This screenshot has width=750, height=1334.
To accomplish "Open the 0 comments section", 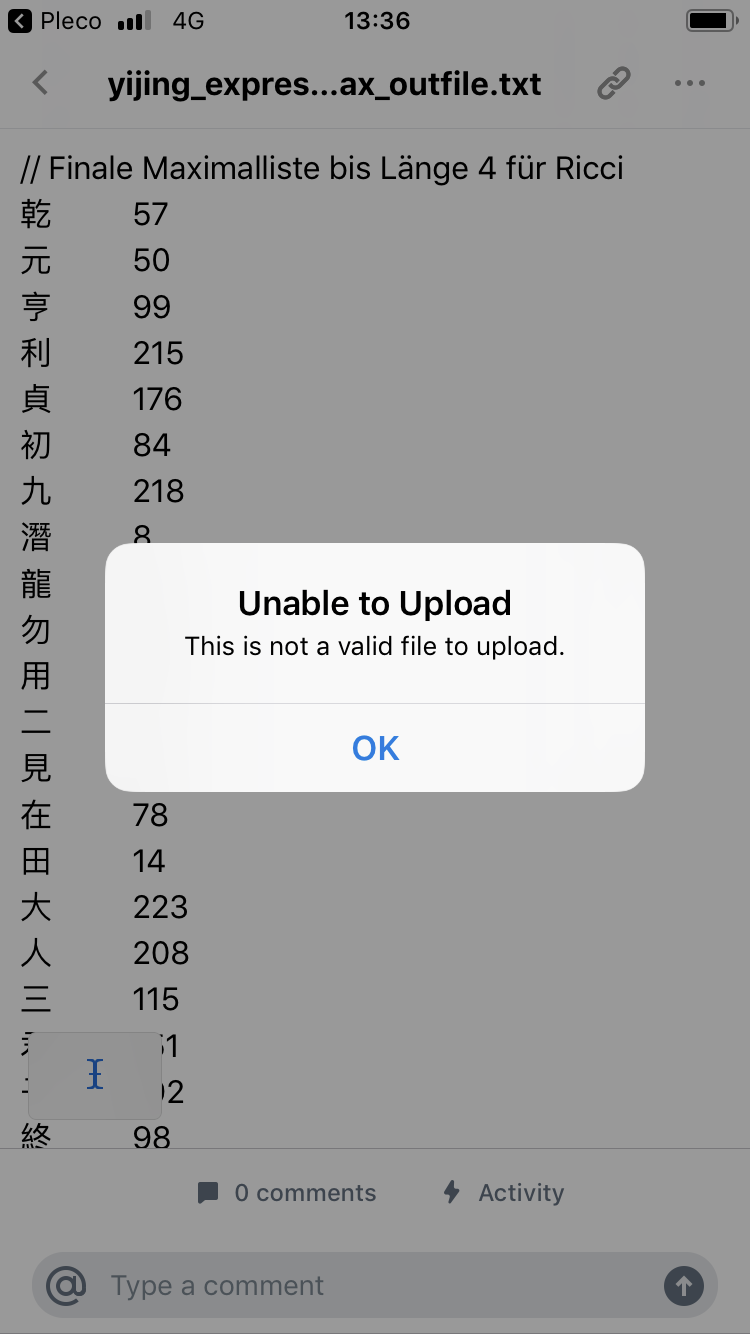I will [287, 1192].
